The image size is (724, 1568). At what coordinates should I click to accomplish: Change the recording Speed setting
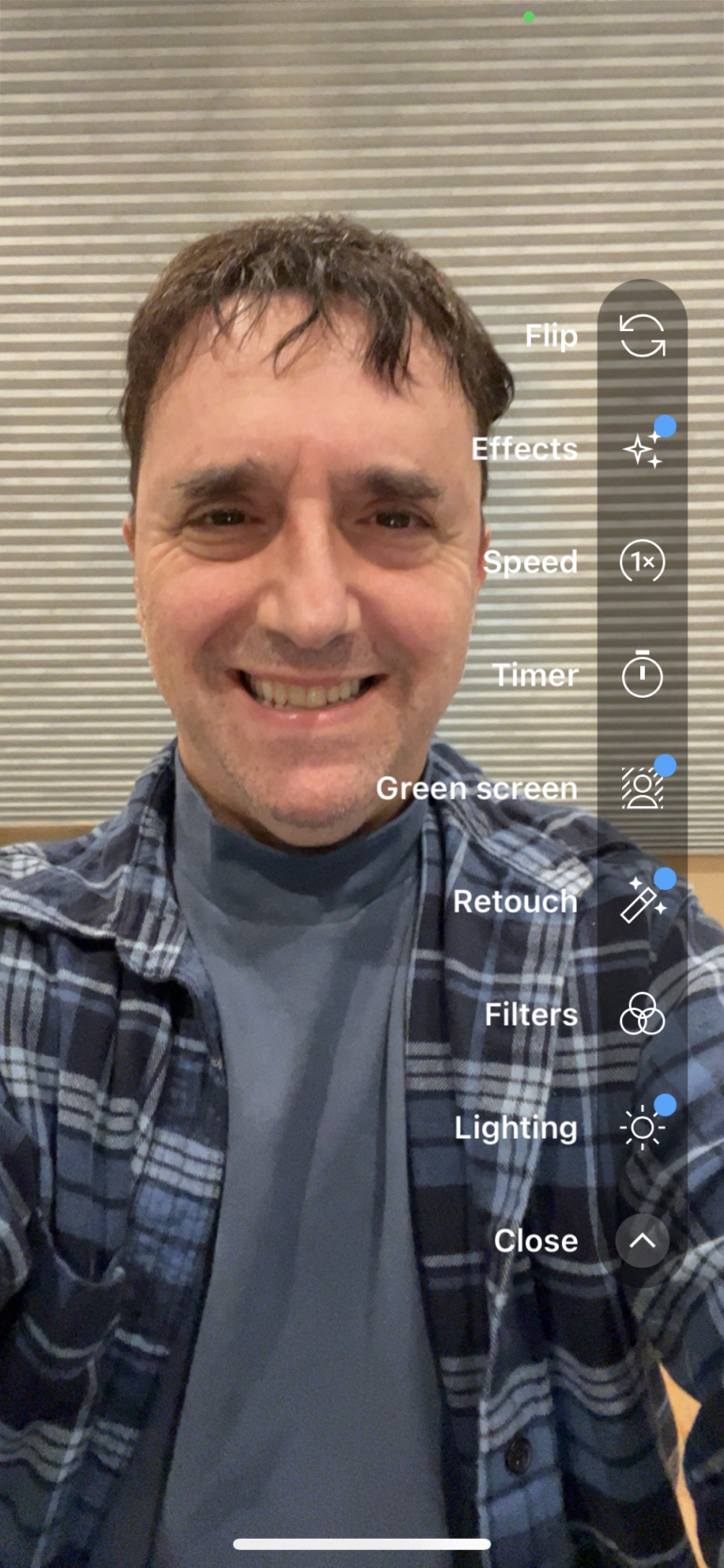tap(642, 562)
